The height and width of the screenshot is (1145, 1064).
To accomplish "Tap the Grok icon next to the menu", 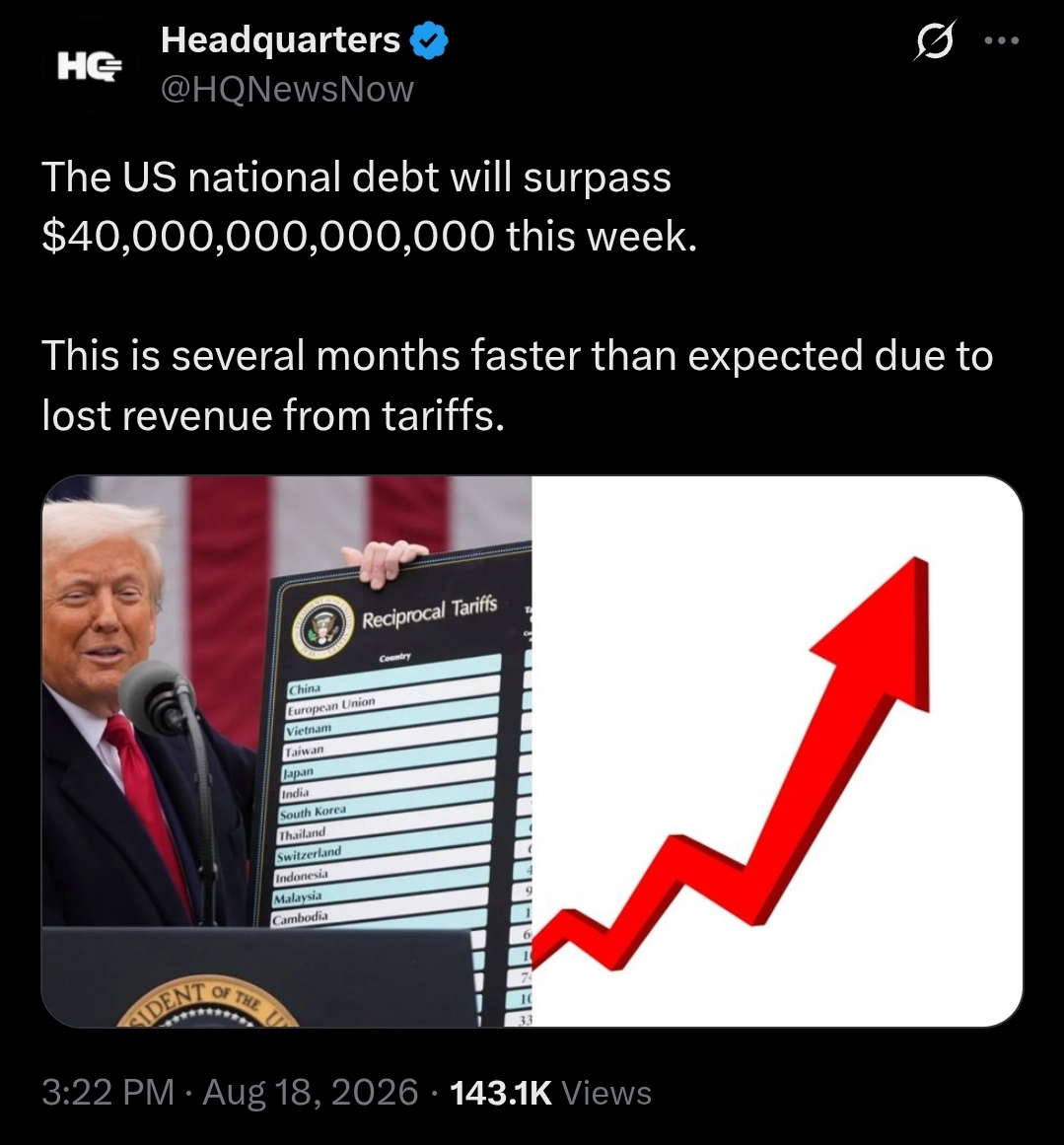I will tap(934, 40).
